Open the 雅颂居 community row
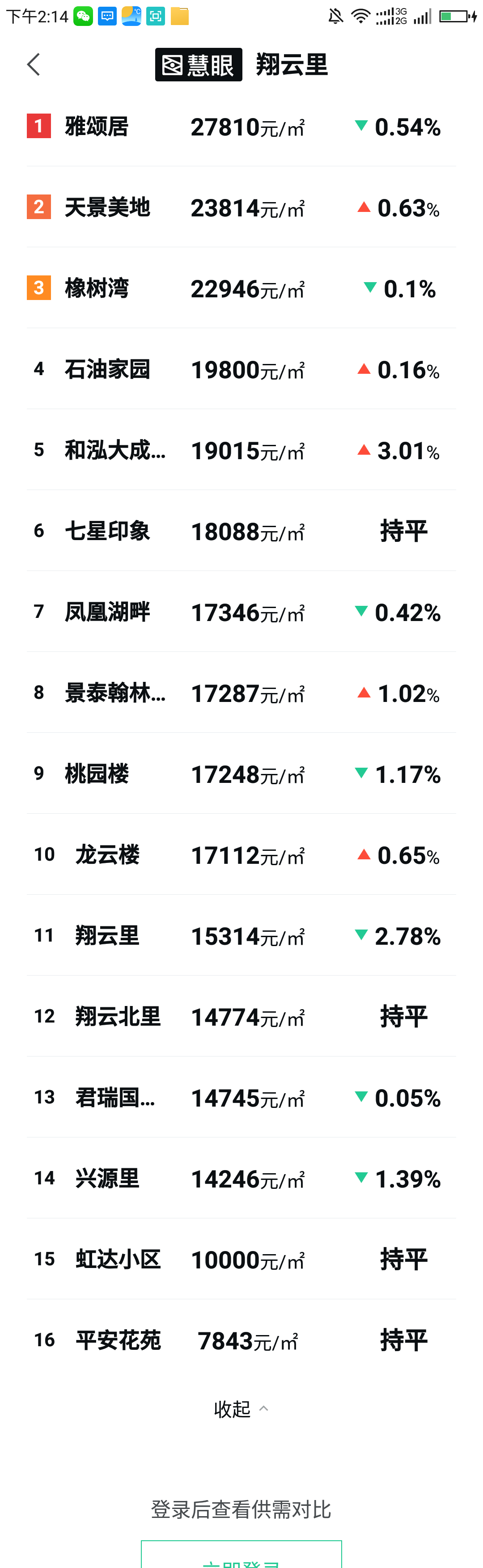483x1568 pixels. [x=241, y=127]
